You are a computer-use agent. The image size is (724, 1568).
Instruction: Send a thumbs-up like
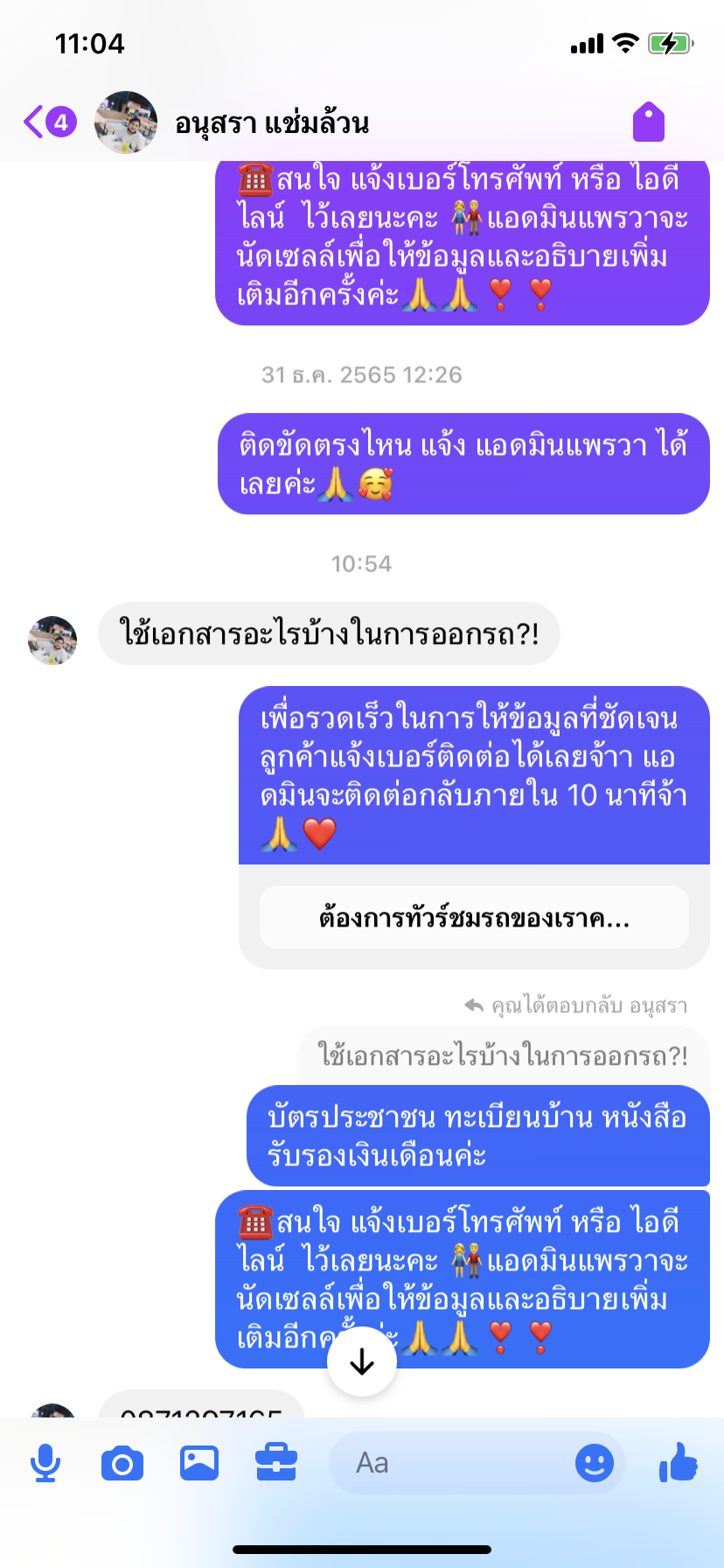pyautogui.click(x=679, y=1463)
